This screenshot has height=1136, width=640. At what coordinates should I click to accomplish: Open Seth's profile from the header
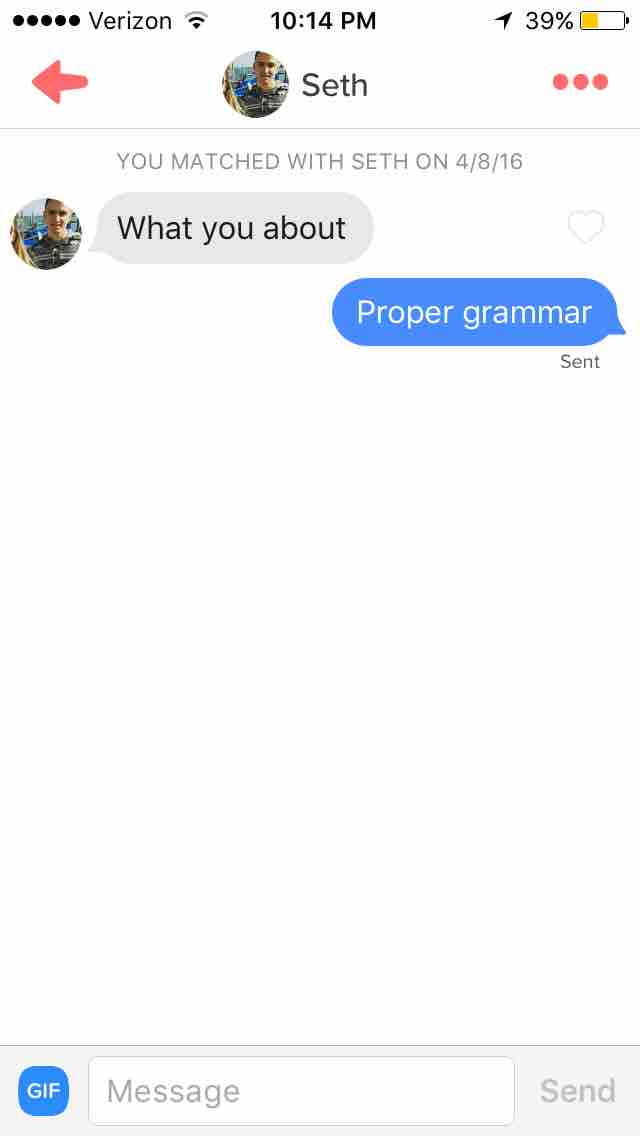click(295, 85)
